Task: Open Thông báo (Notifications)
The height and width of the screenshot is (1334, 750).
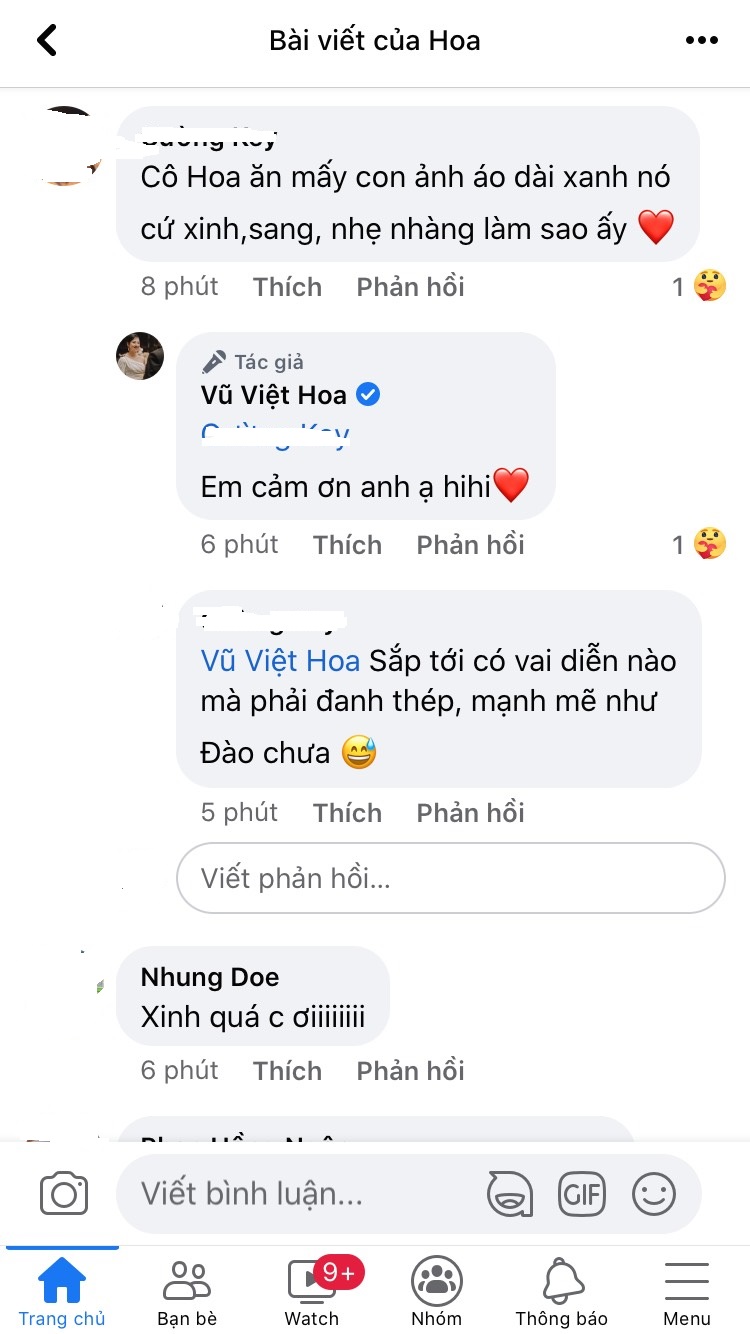Action: [x=561, y=1290]
